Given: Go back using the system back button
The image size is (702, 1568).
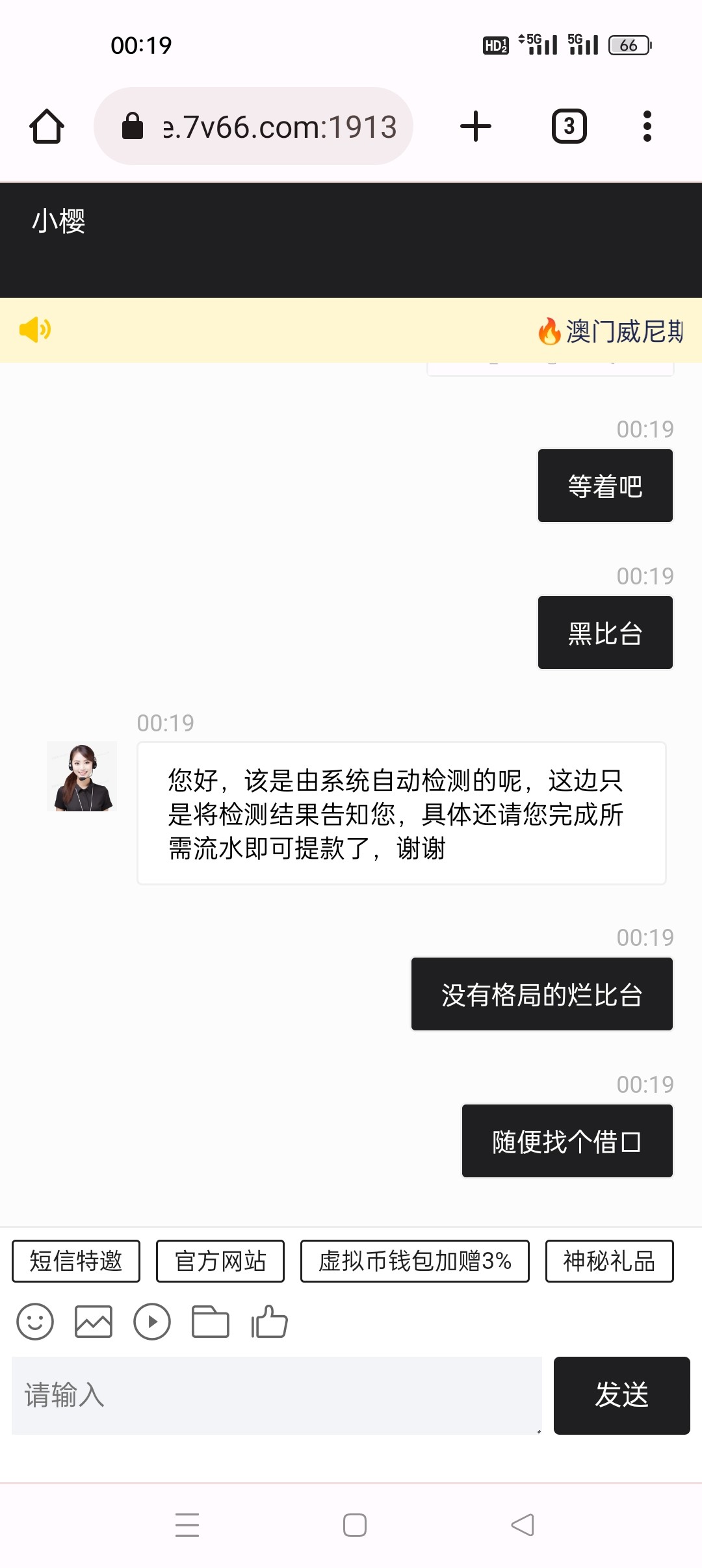Looking at the screenshot, I should [523, 1524].
